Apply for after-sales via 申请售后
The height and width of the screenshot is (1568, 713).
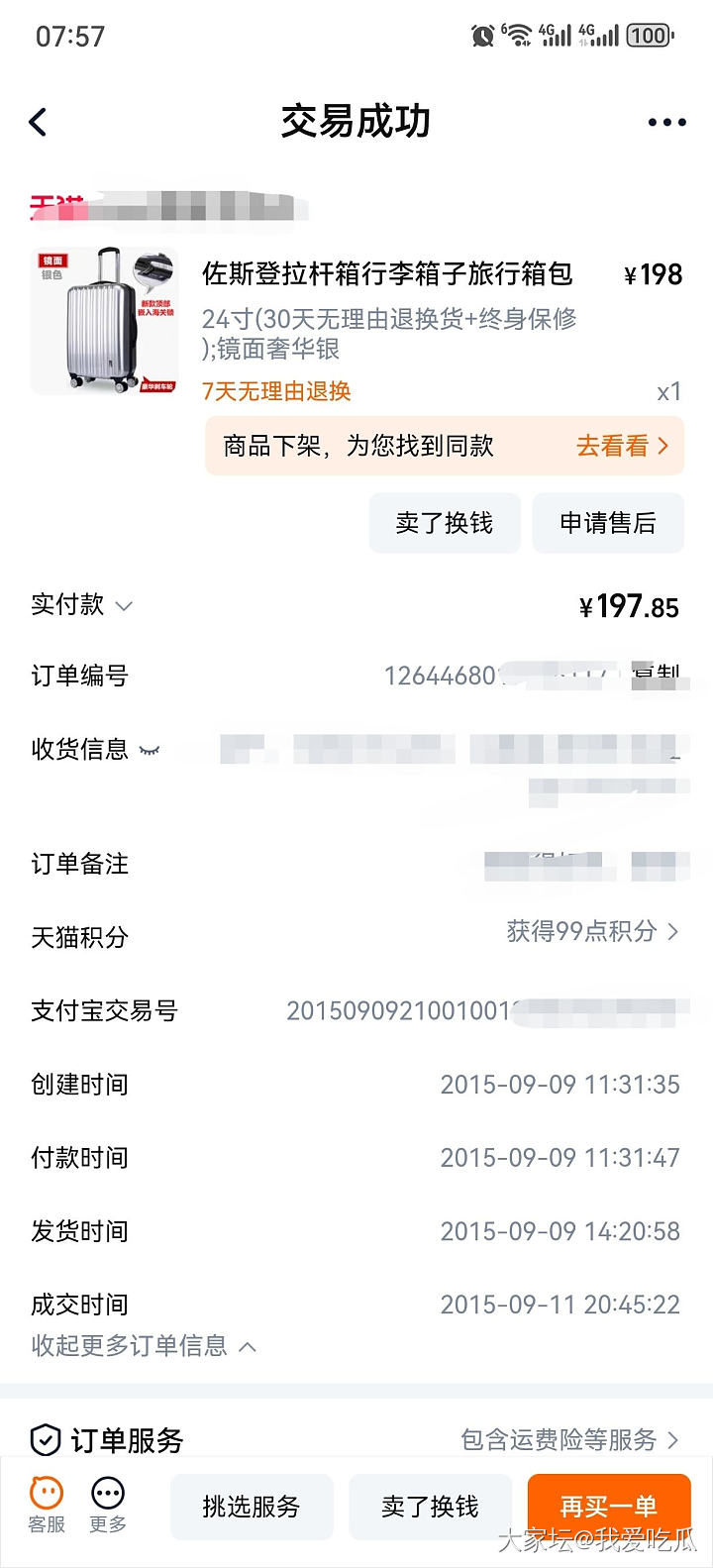(608, 523)
